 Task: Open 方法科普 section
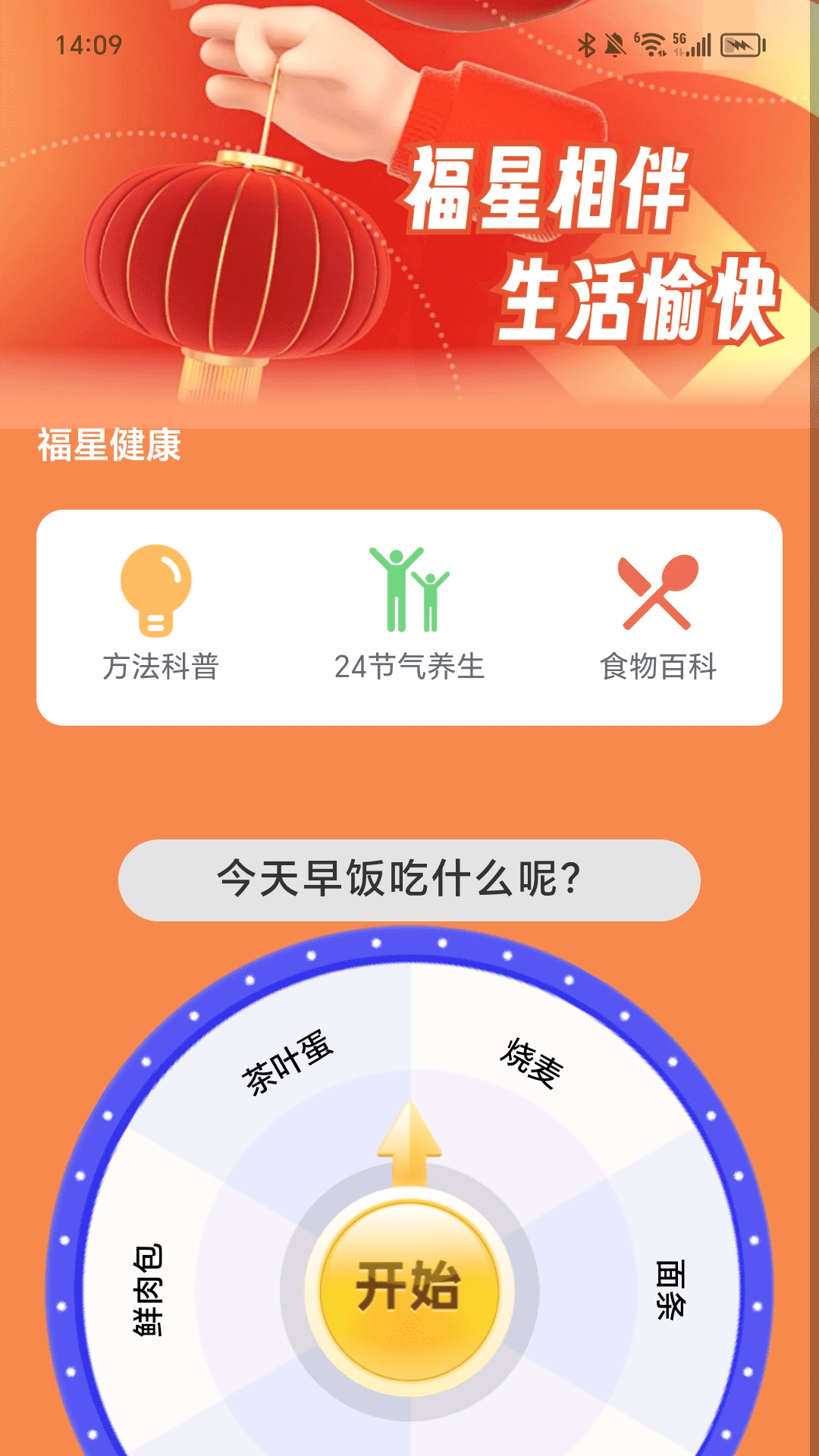159,614
